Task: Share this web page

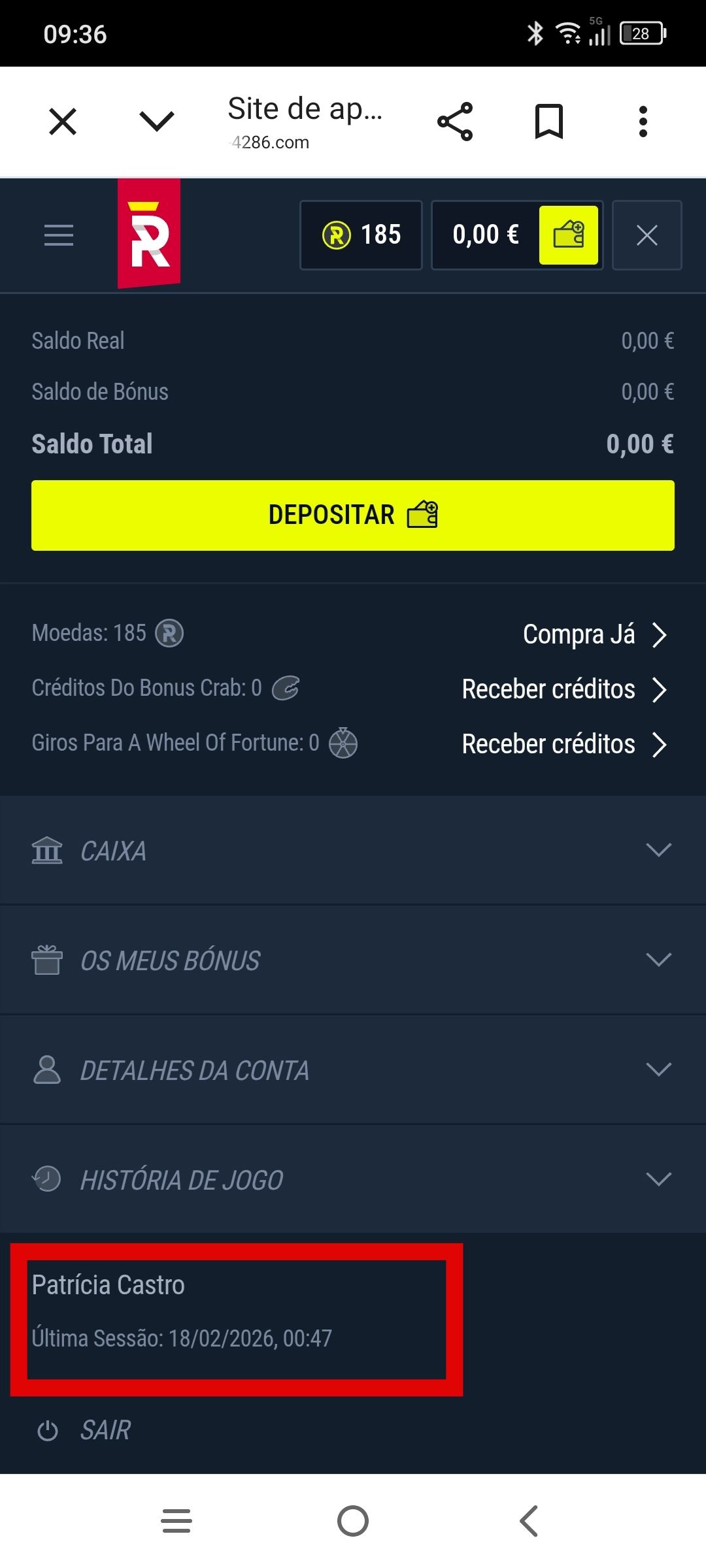Action: (455, 122)
